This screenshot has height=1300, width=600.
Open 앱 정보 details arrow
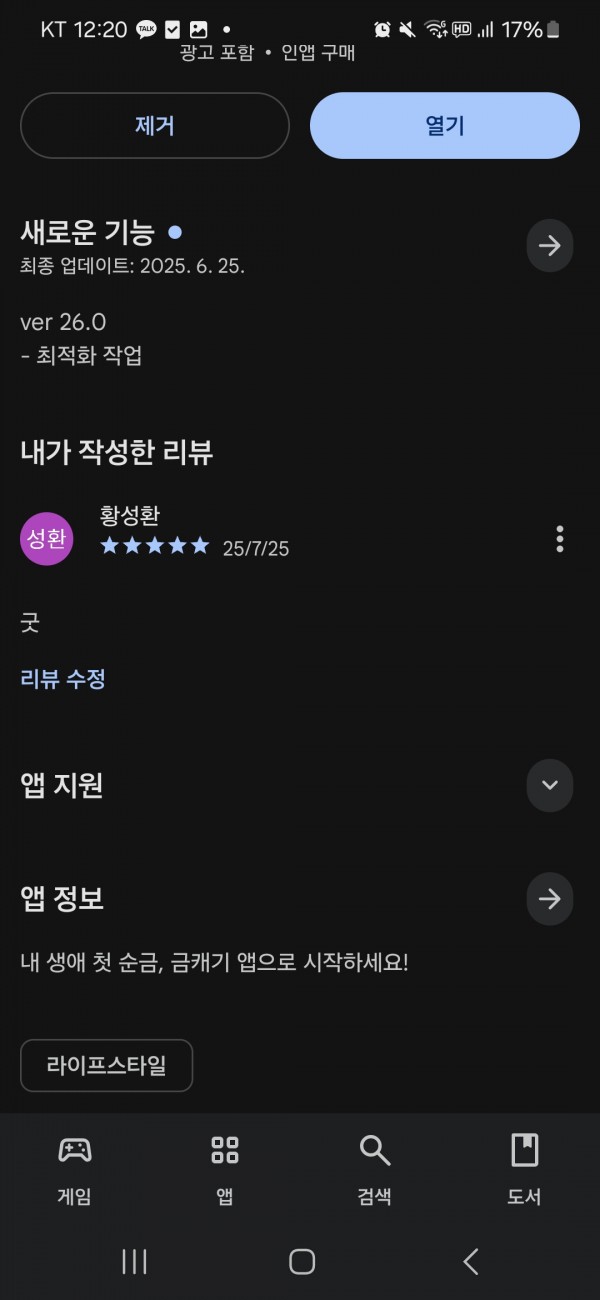(550, 899)
